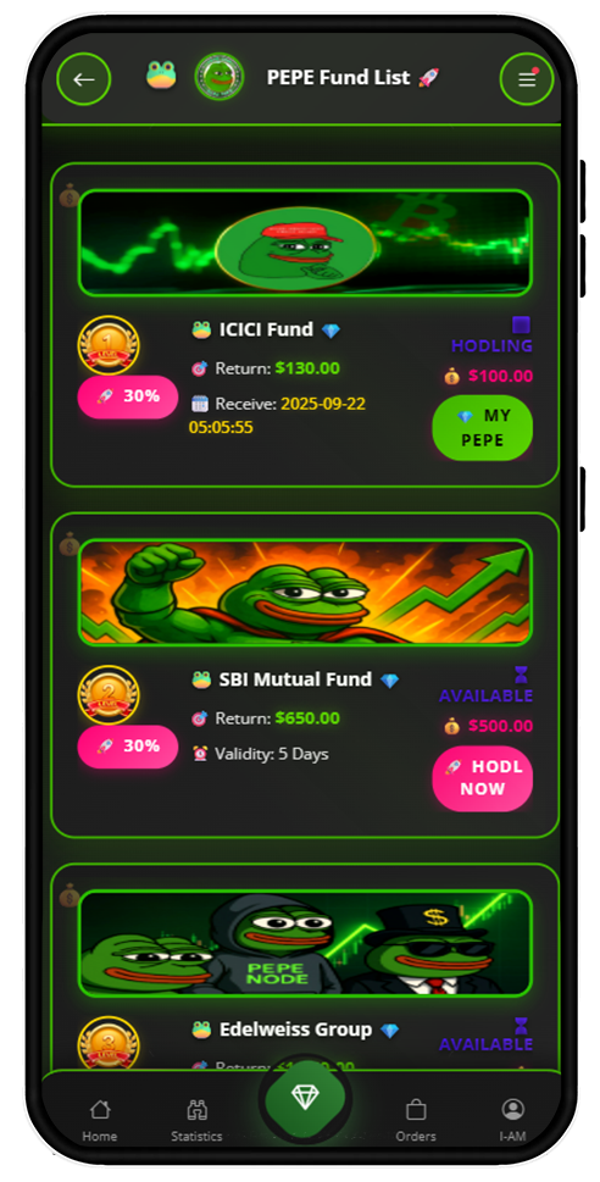Tap the center diamond button
600x1182 pixels.
point(304,1097)
